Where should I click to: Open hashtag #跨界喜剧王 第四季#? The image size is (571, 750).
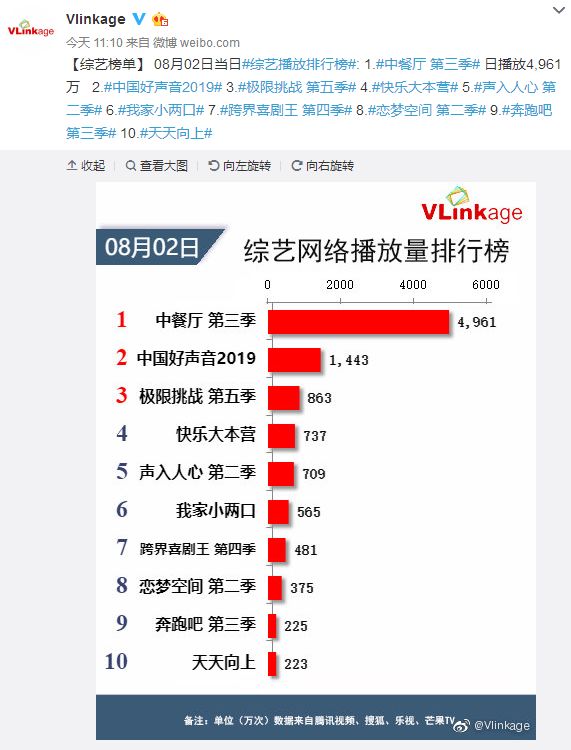tap(286, 110)
